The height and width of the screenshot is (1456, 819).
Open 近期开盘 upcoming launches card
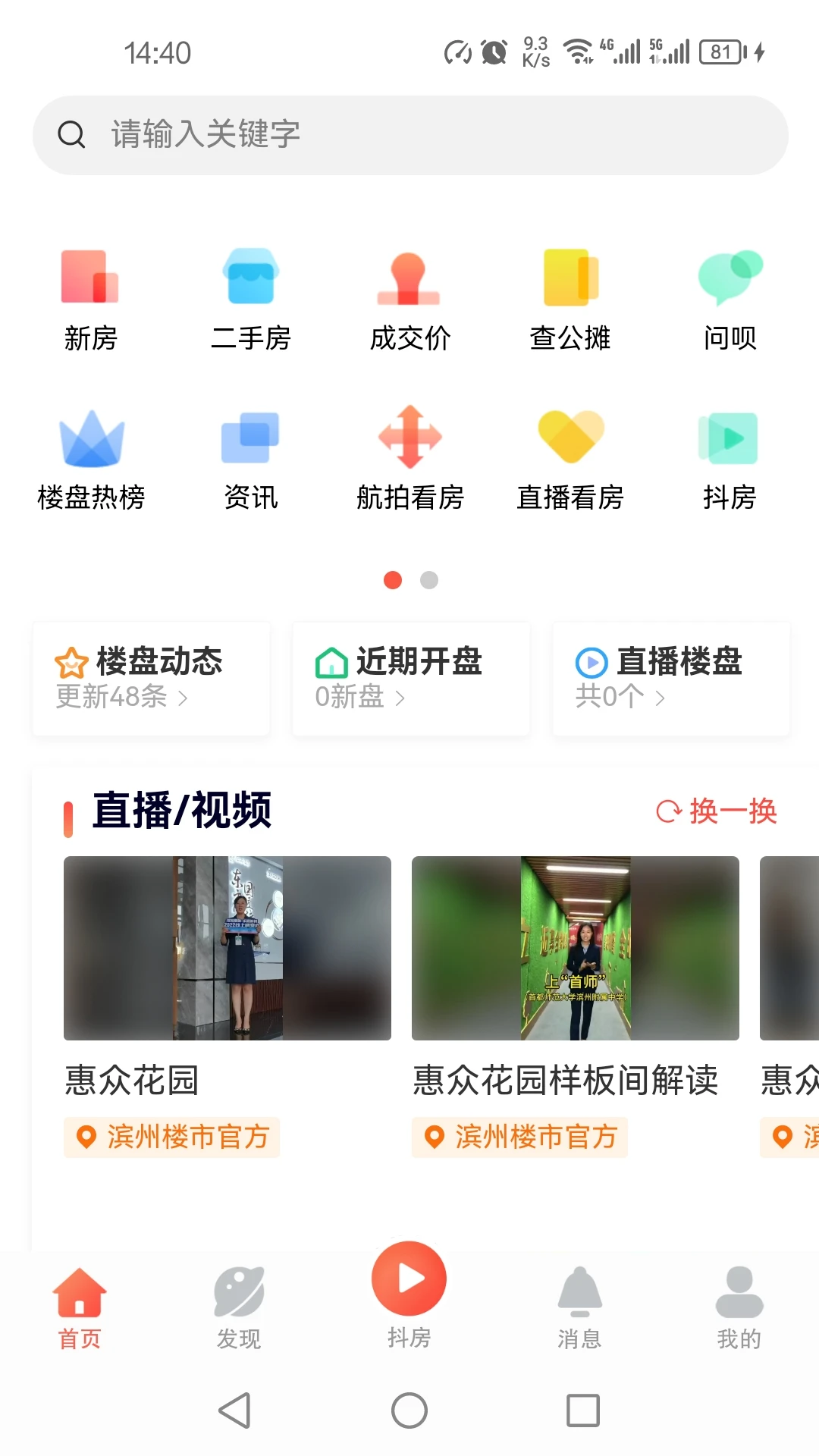tap(410, 678)
